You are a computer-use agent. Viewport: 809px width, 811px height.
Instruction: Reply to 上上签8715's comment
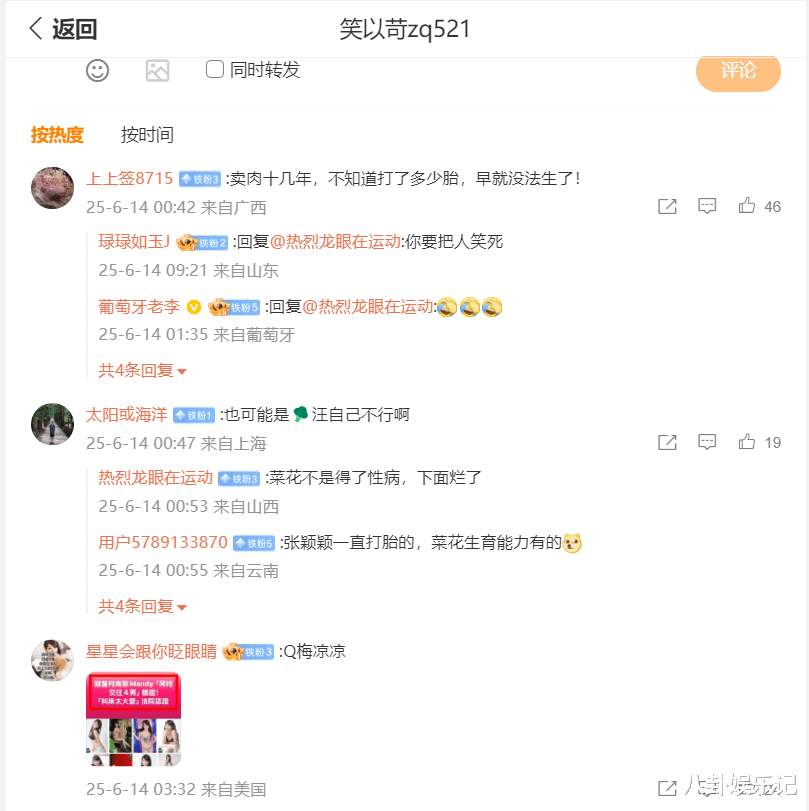707,206
